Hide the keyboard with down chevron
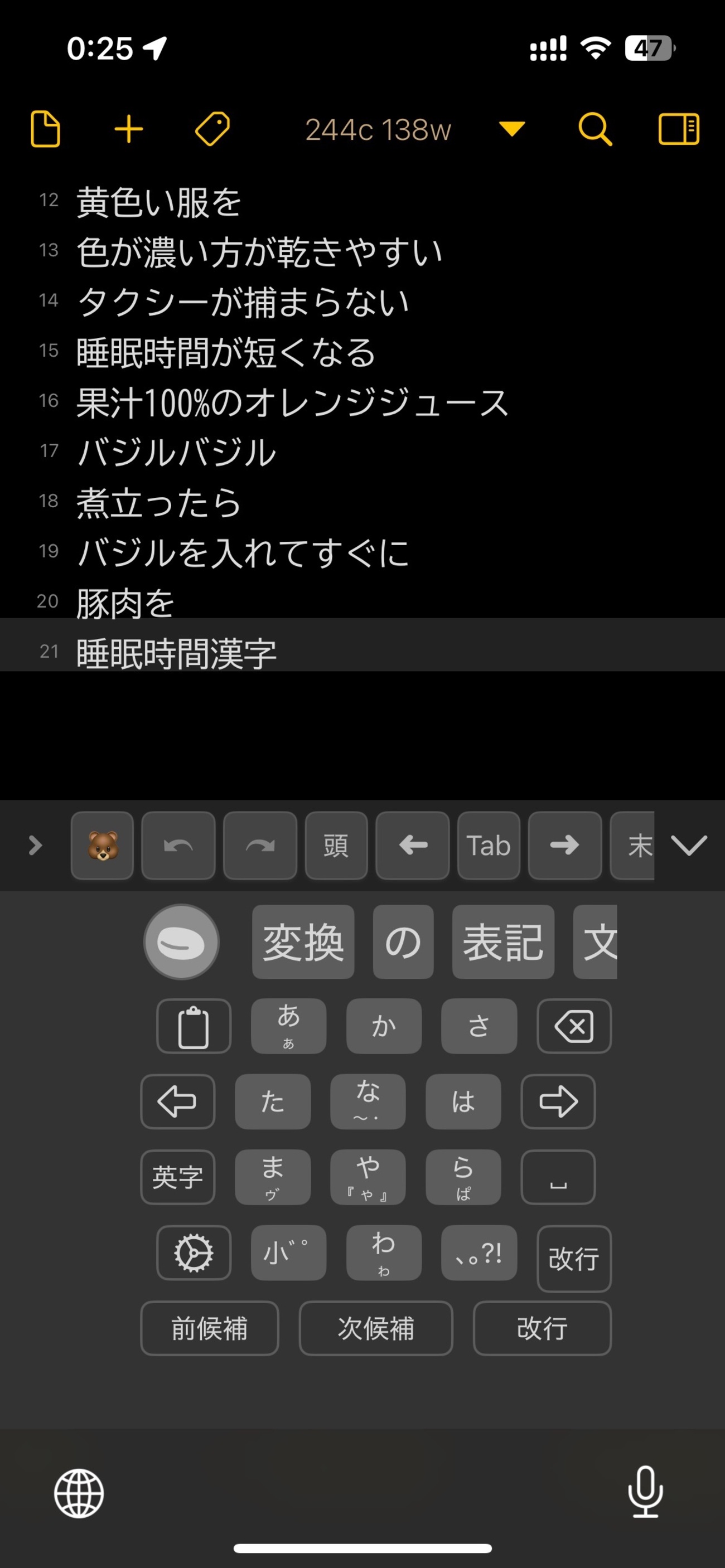Viewport: 725px width, 1568px height. click(688, 845)
